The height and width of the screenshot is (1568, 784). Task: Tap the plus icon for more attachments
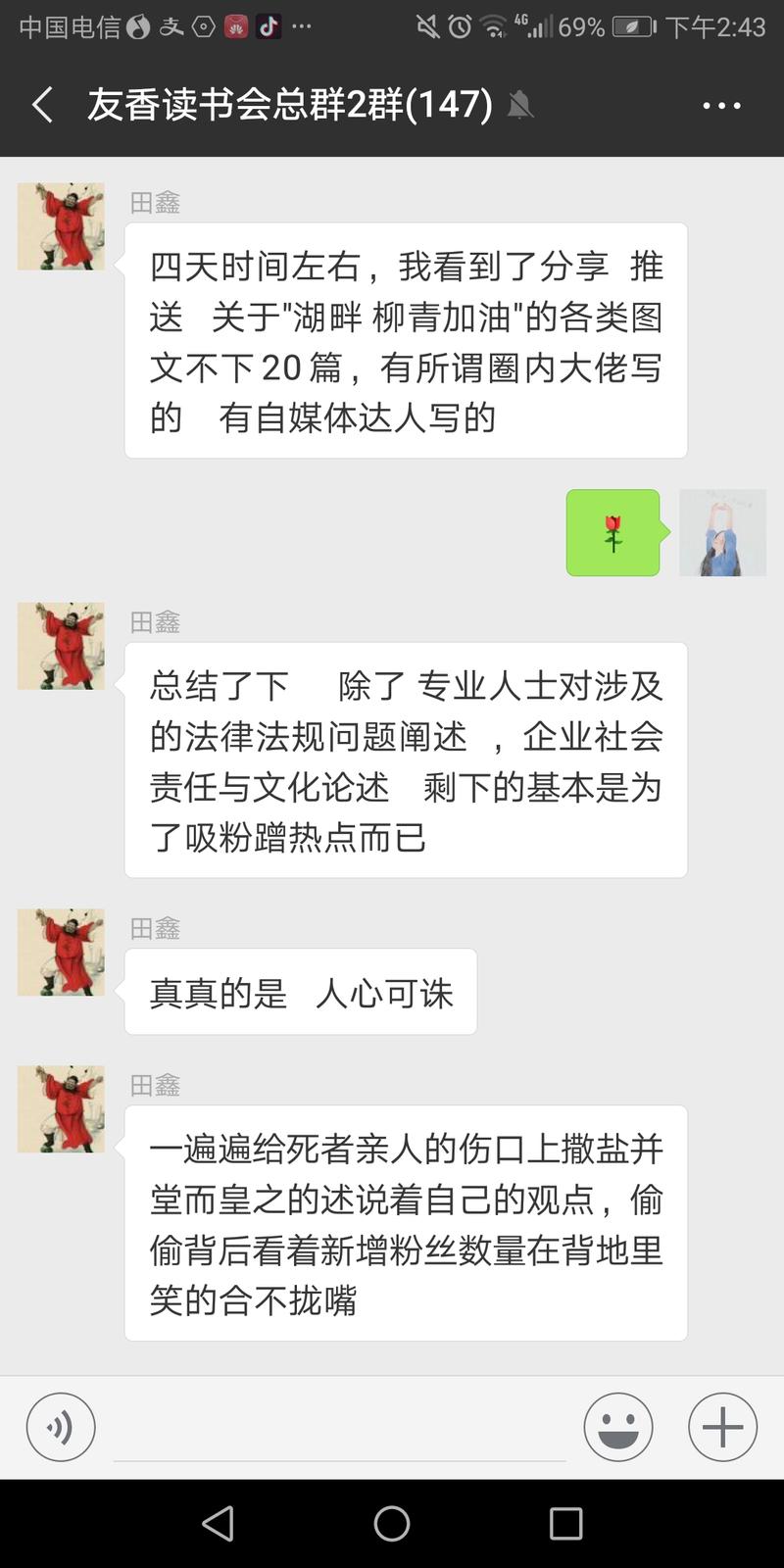(722, 1427)
